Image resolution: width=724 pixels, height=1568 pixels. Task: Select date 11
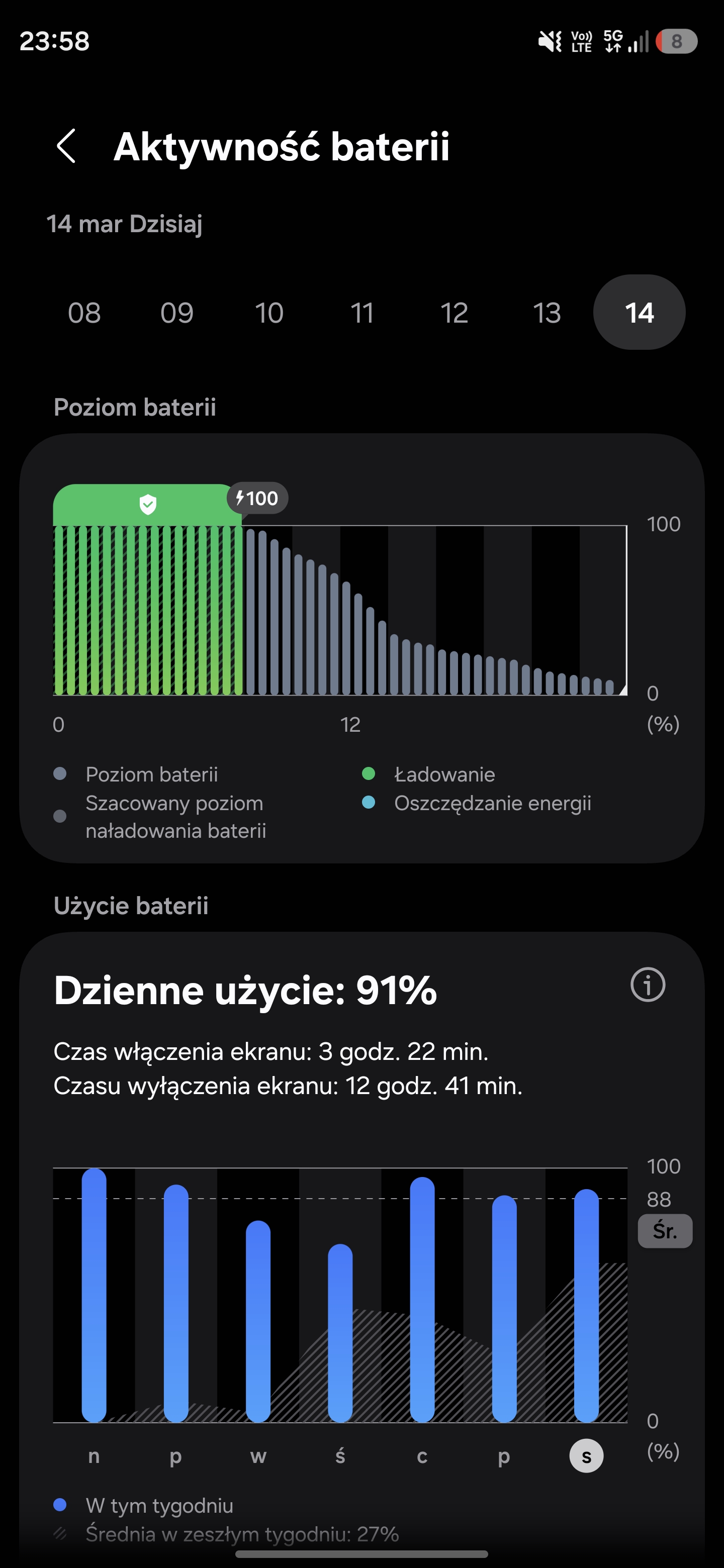[x=361, y=313]
